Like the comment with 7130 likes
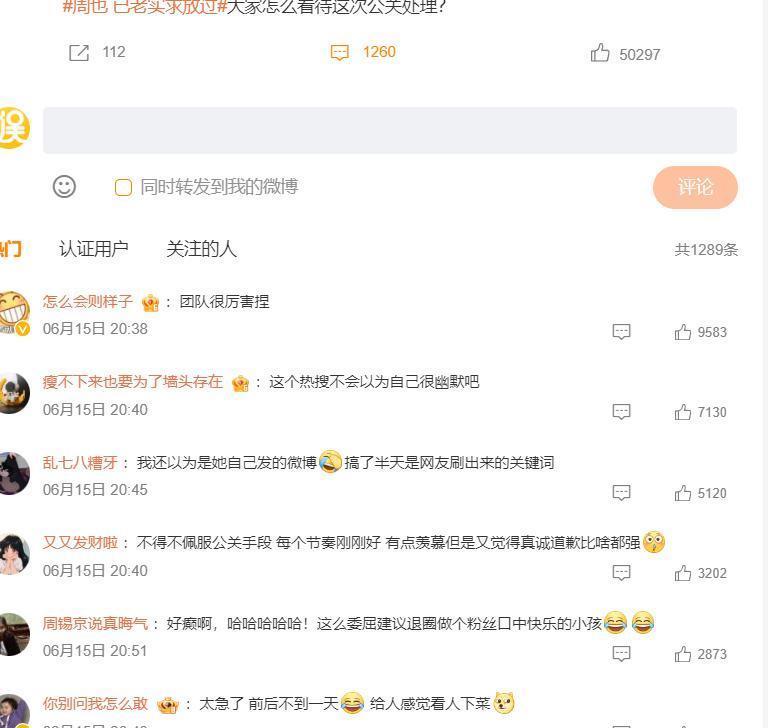Image resolution: width=768 pixels, height=728 pixels. click(683, 412)
